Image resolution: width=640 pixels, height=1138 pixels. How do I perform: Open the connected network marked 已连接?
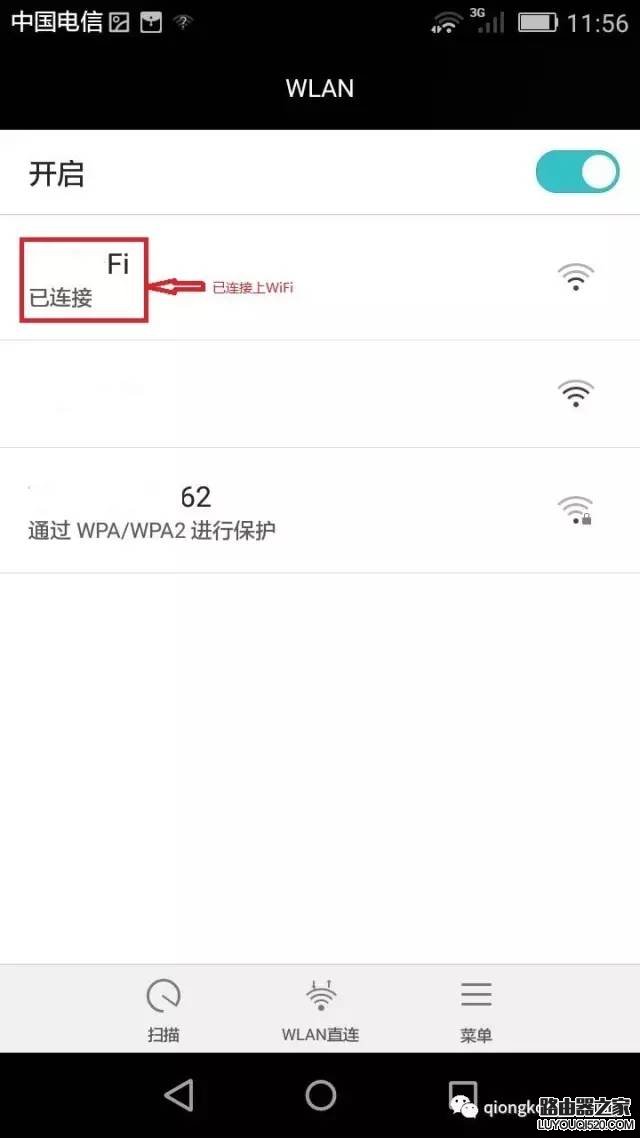[x=300, y=279]
